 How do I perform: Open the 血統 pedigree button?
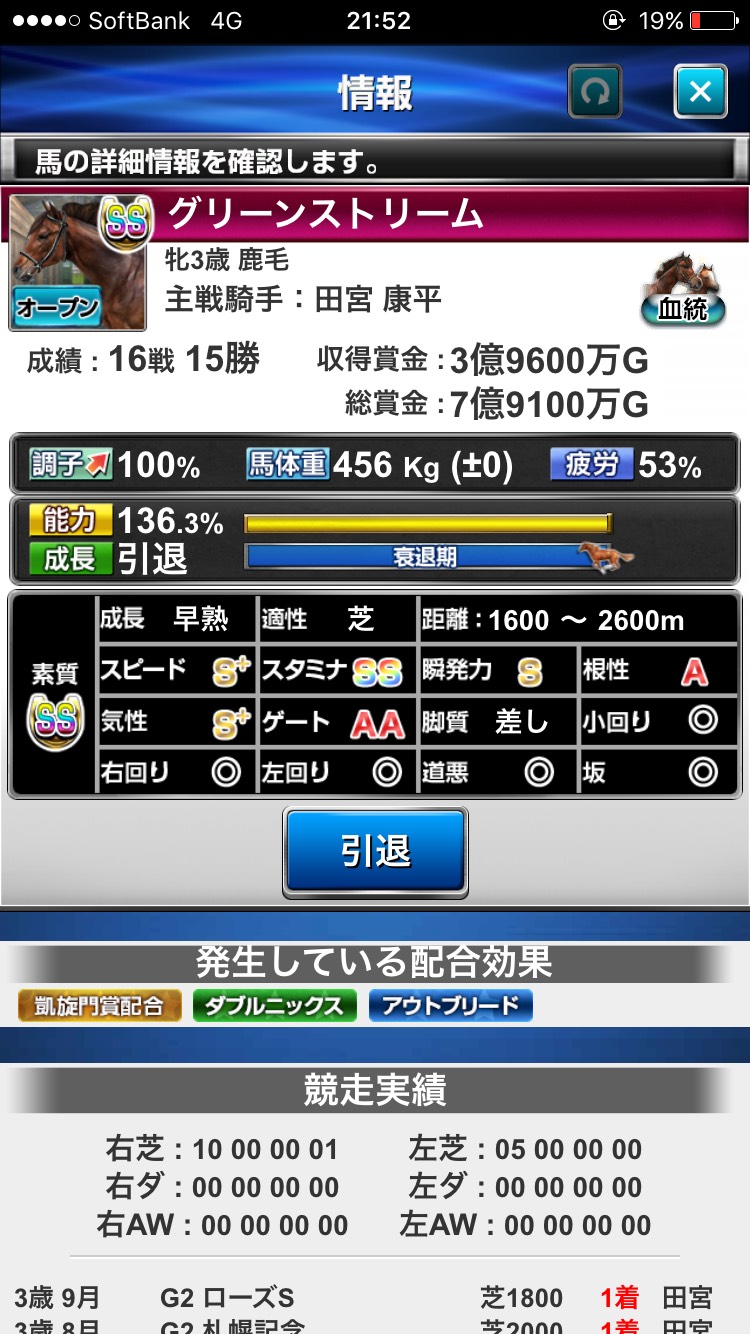(x=683, y=291)
